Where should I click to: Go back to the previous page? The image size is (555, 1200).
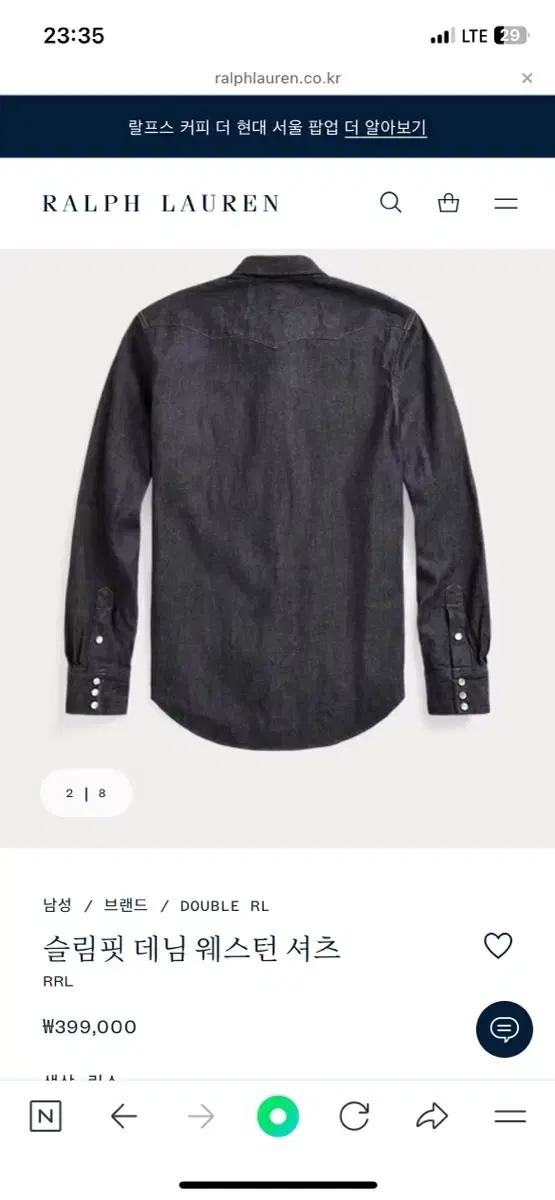pyautogui.click(x=124, y=1116)
